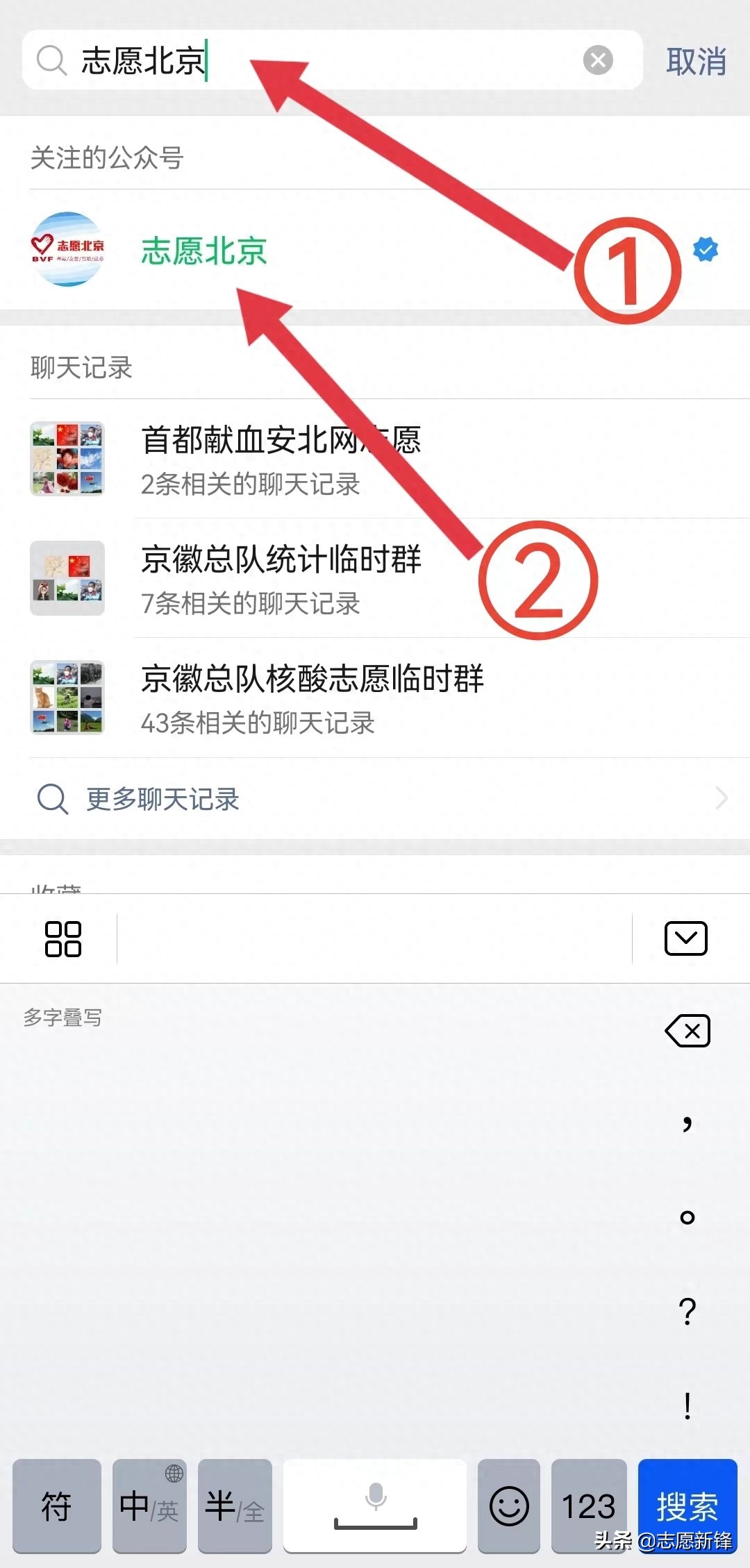Hit the backspace key

click(687, 1031)
